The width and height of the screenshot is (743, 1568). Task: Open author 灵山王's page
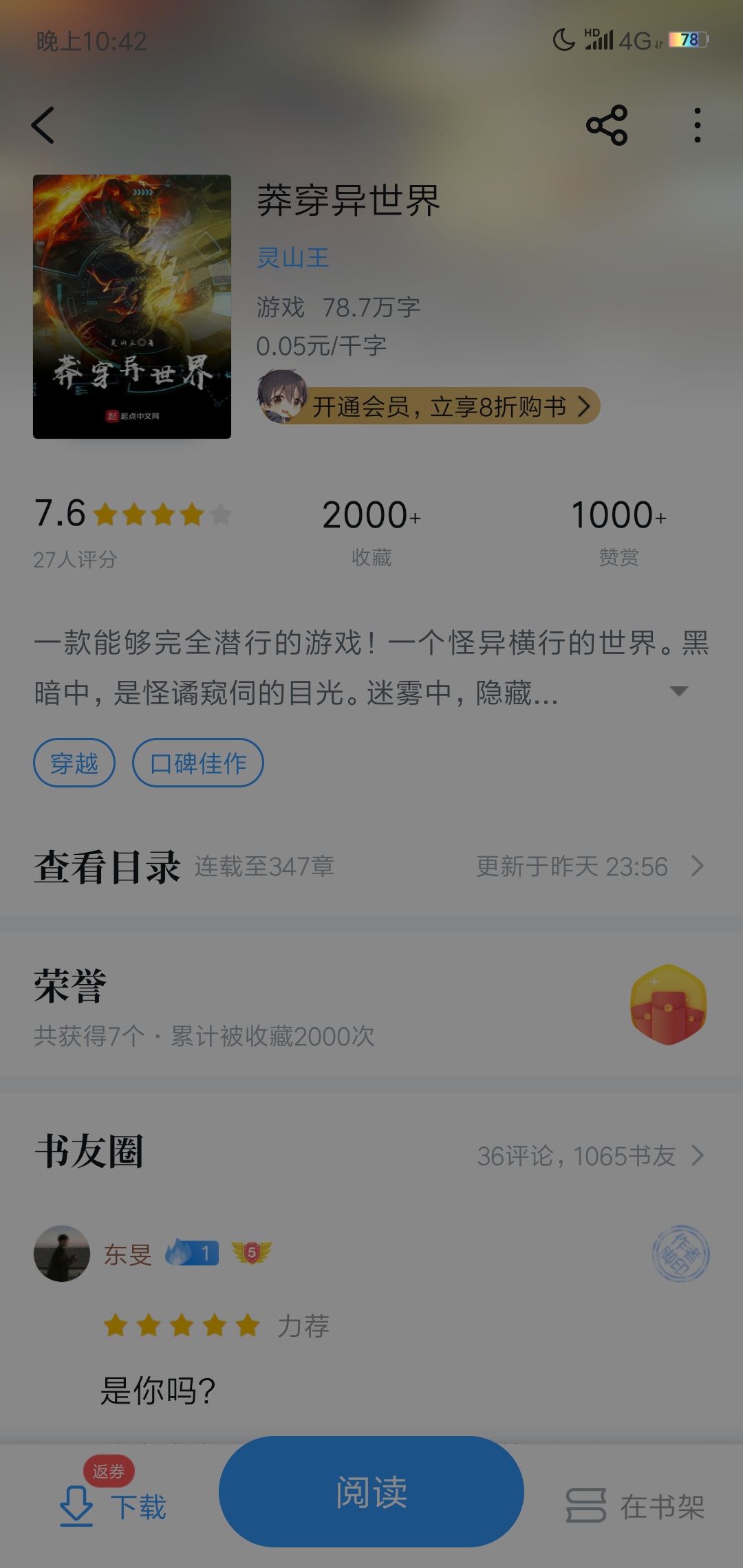point(292,258)
